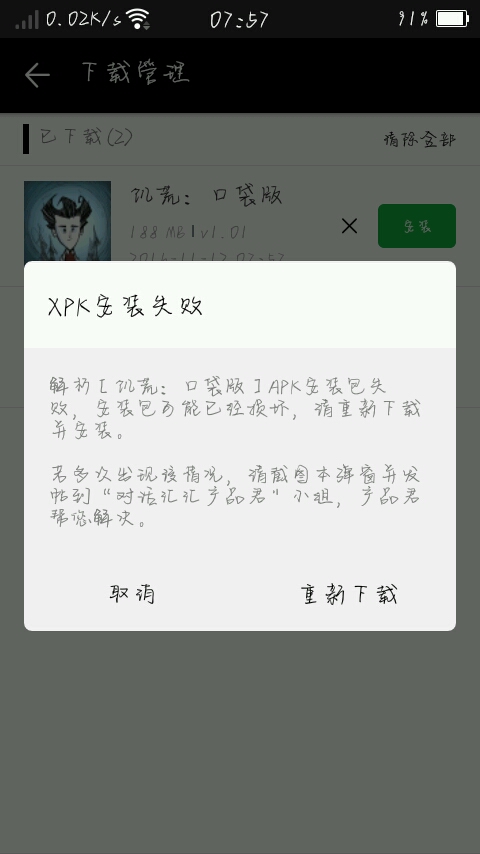Choose 重新下载 to redownload the package
Image resolution: width=480 pixels, height=854 pixels.
[349, 594]
